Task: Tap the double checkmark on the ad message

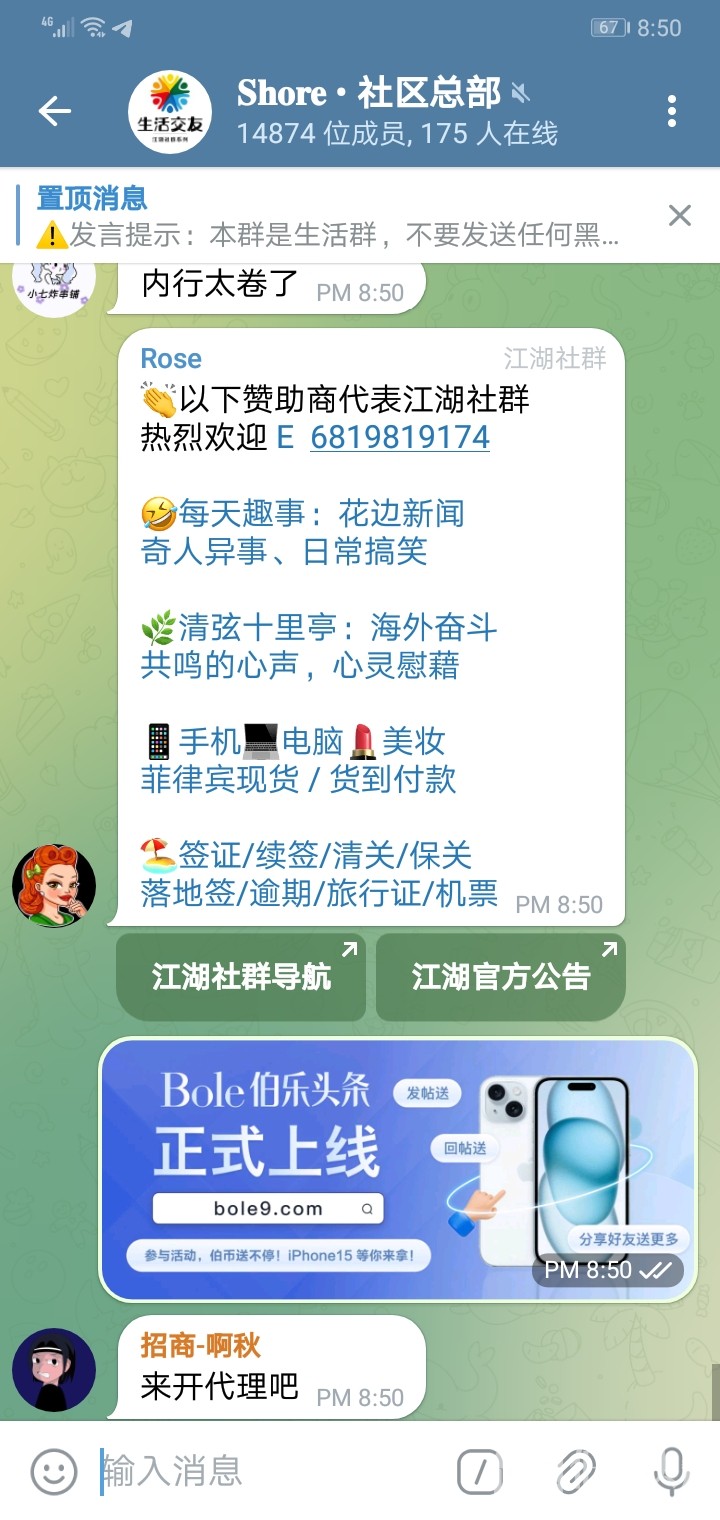Action: click(x=655, y=1271)
